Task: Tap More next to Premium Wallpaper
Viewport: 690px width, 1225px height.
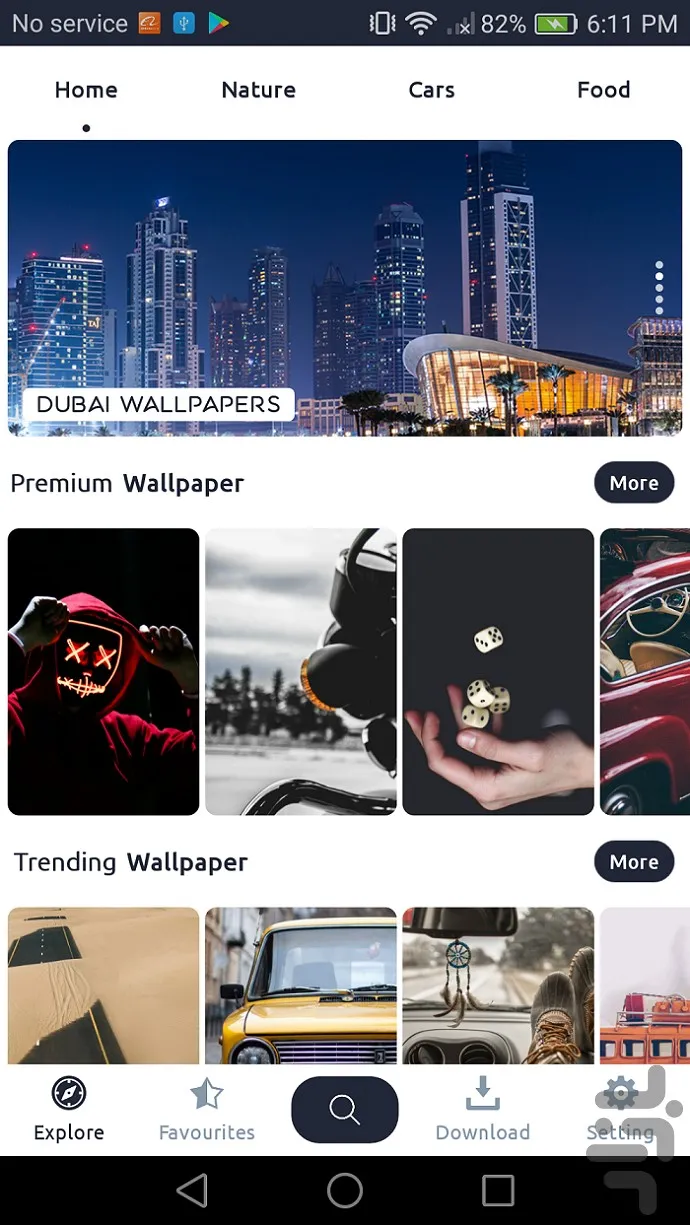Action: (x=634, y=483)
